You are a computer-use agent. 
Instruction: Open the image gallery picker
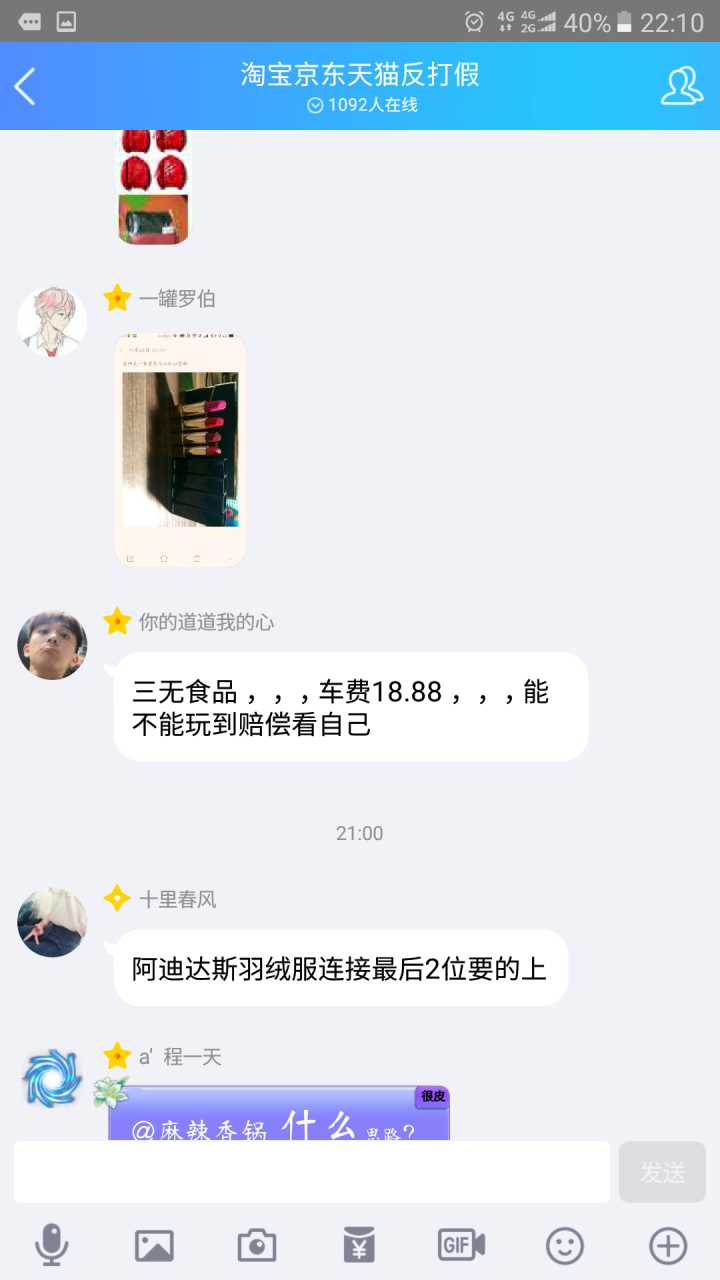click(154, 1245)
